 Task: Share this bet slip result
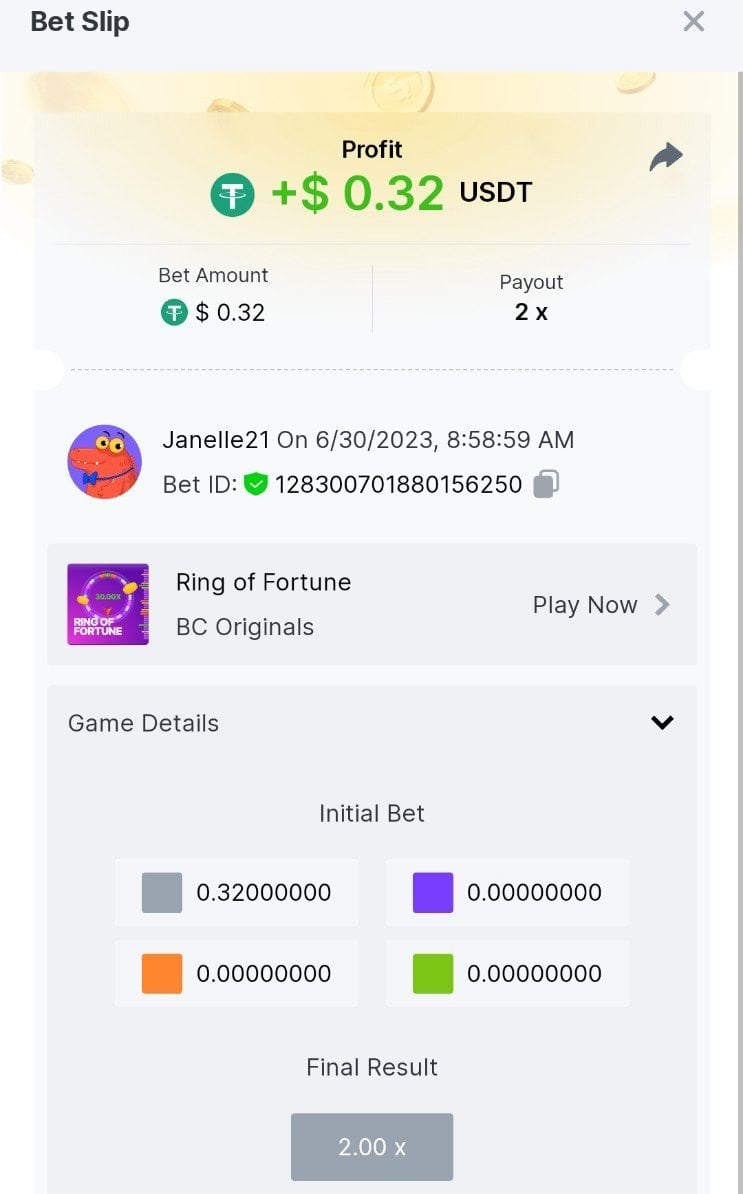point(666,157)
